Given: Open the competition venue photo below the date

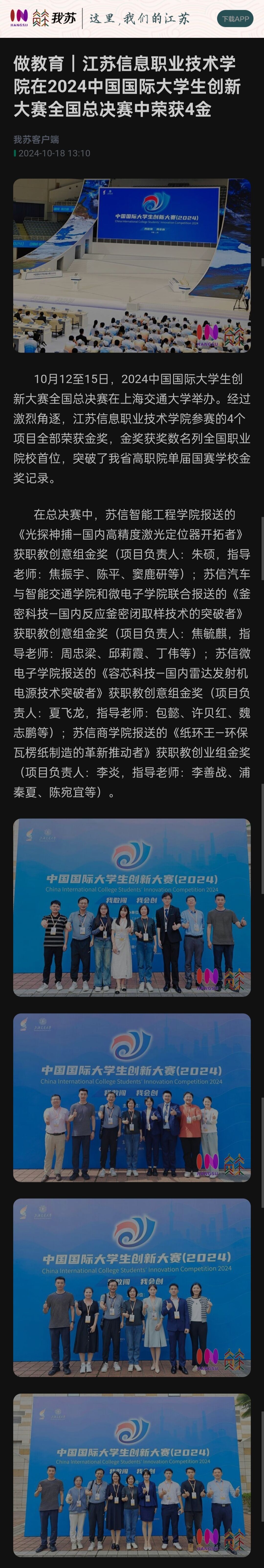Looking at the screenshot, I should pos(132,265).
